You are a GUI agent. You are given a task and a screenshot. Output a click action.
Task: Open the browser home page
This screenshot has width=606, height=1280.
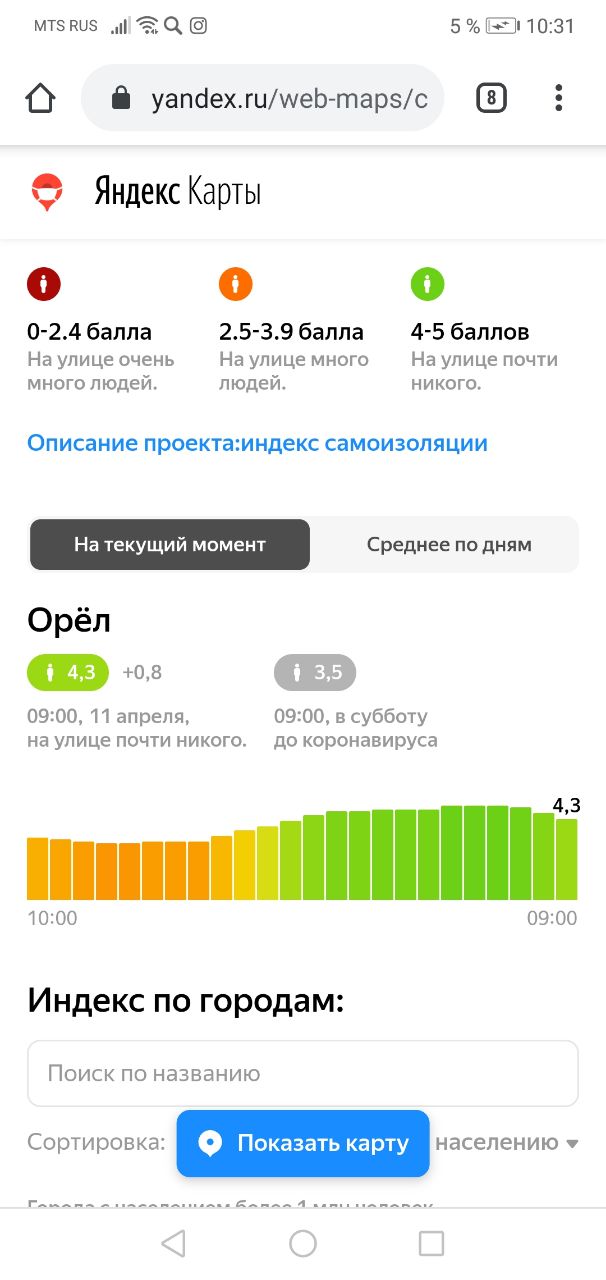click(x=40, y=98)
